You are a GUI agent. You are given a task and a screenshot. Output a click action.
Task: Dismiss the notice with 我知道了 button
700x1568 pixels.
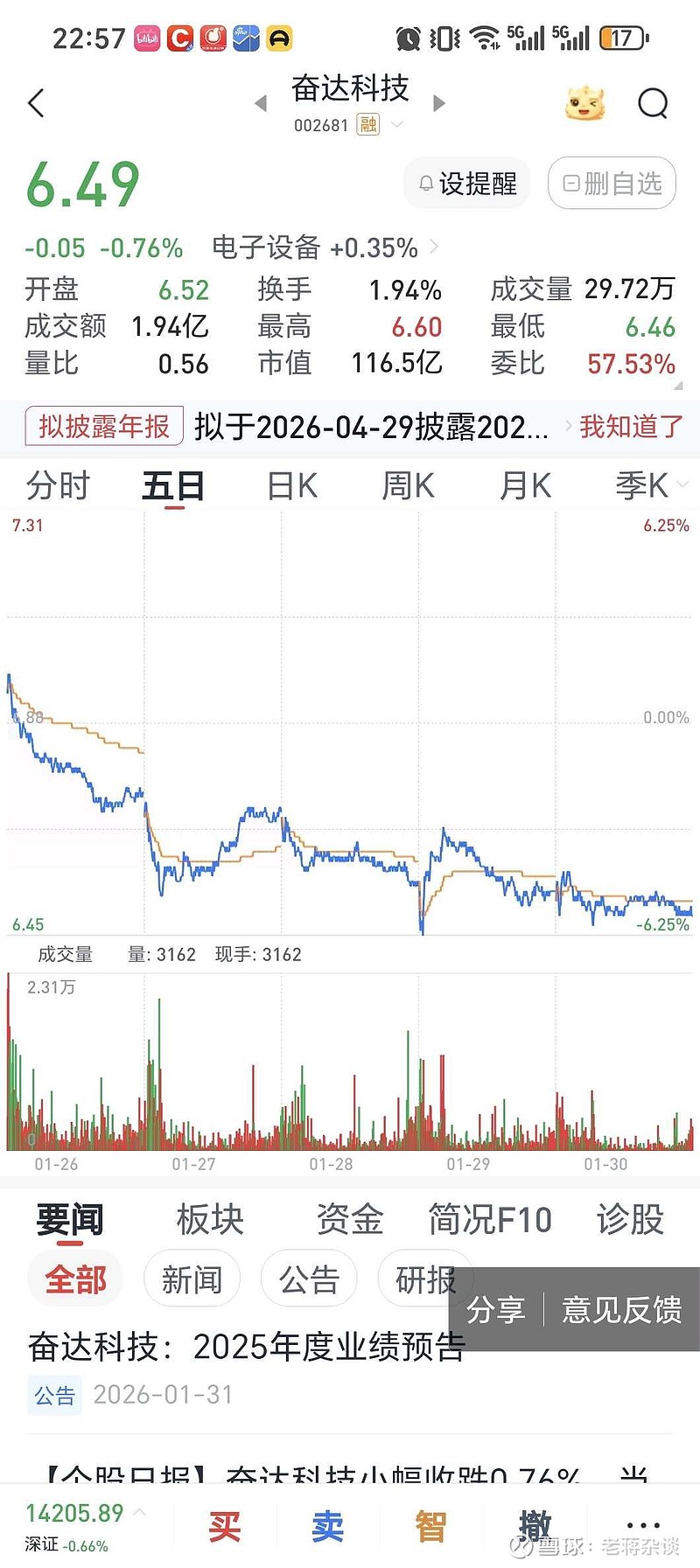(x=626, y=428)
